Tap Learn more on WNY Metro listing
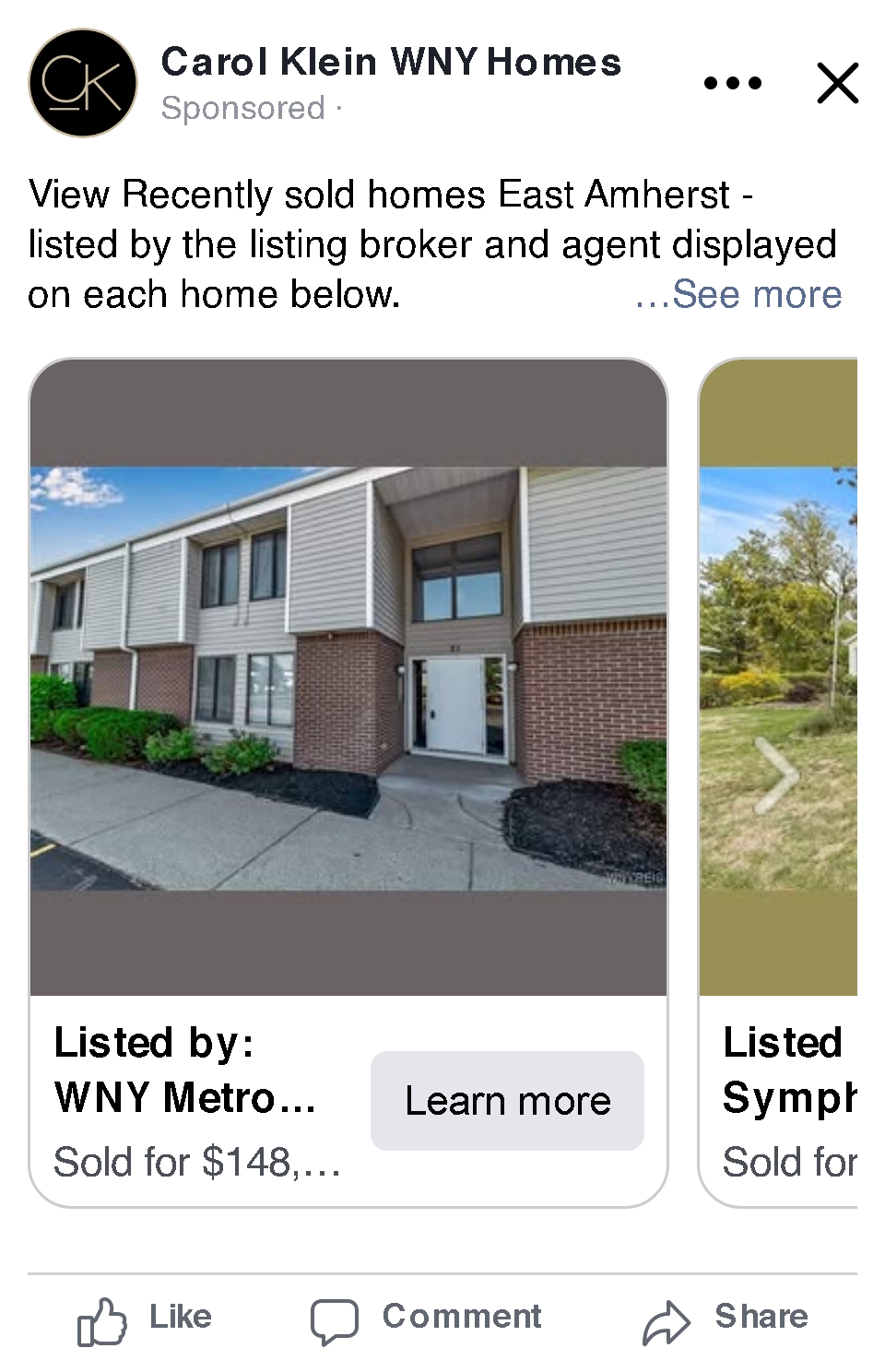This screenshot has width=885, height=1372. tap(507, 1101)
